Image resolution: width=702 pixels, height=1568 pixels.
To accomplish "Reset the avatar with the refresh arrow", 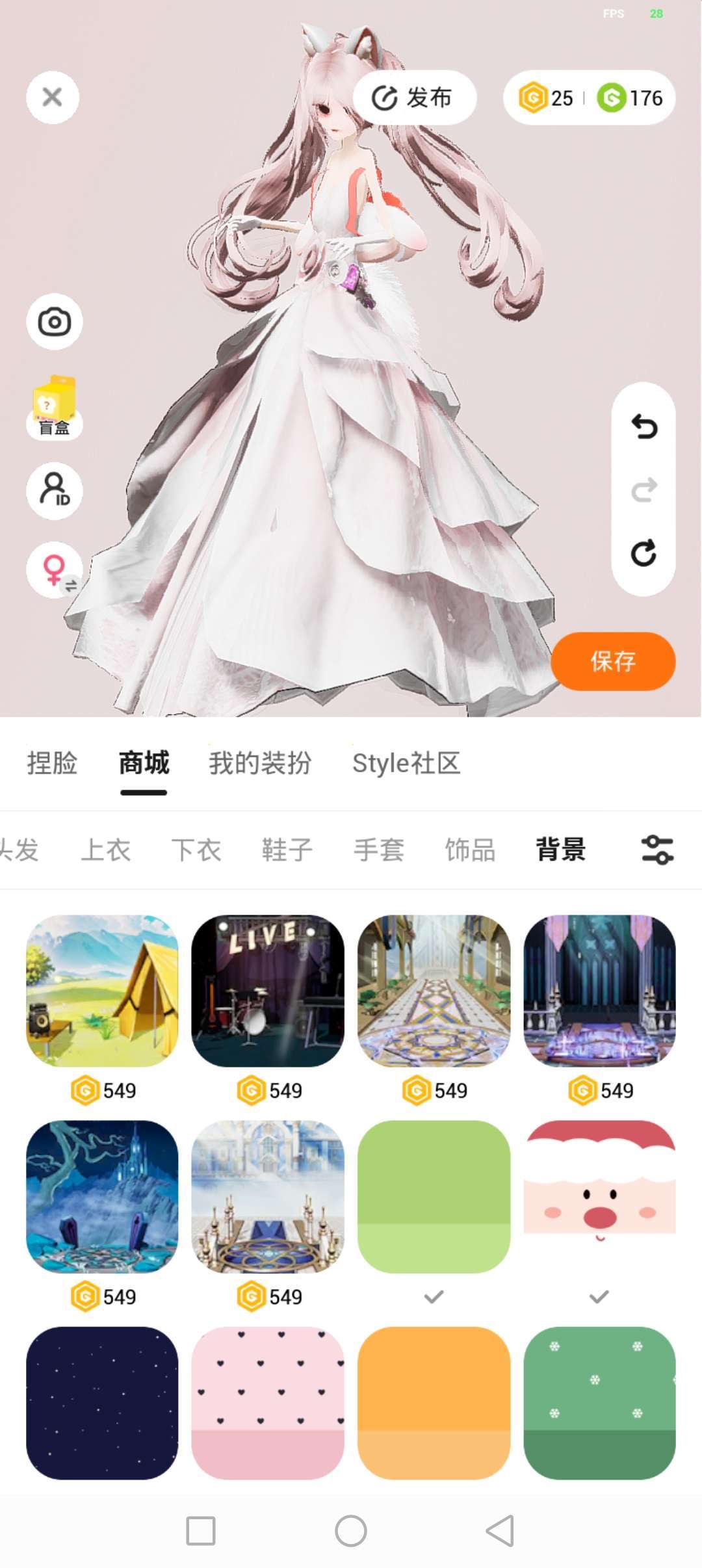I will pyautogui.click(x=643, y=553).
